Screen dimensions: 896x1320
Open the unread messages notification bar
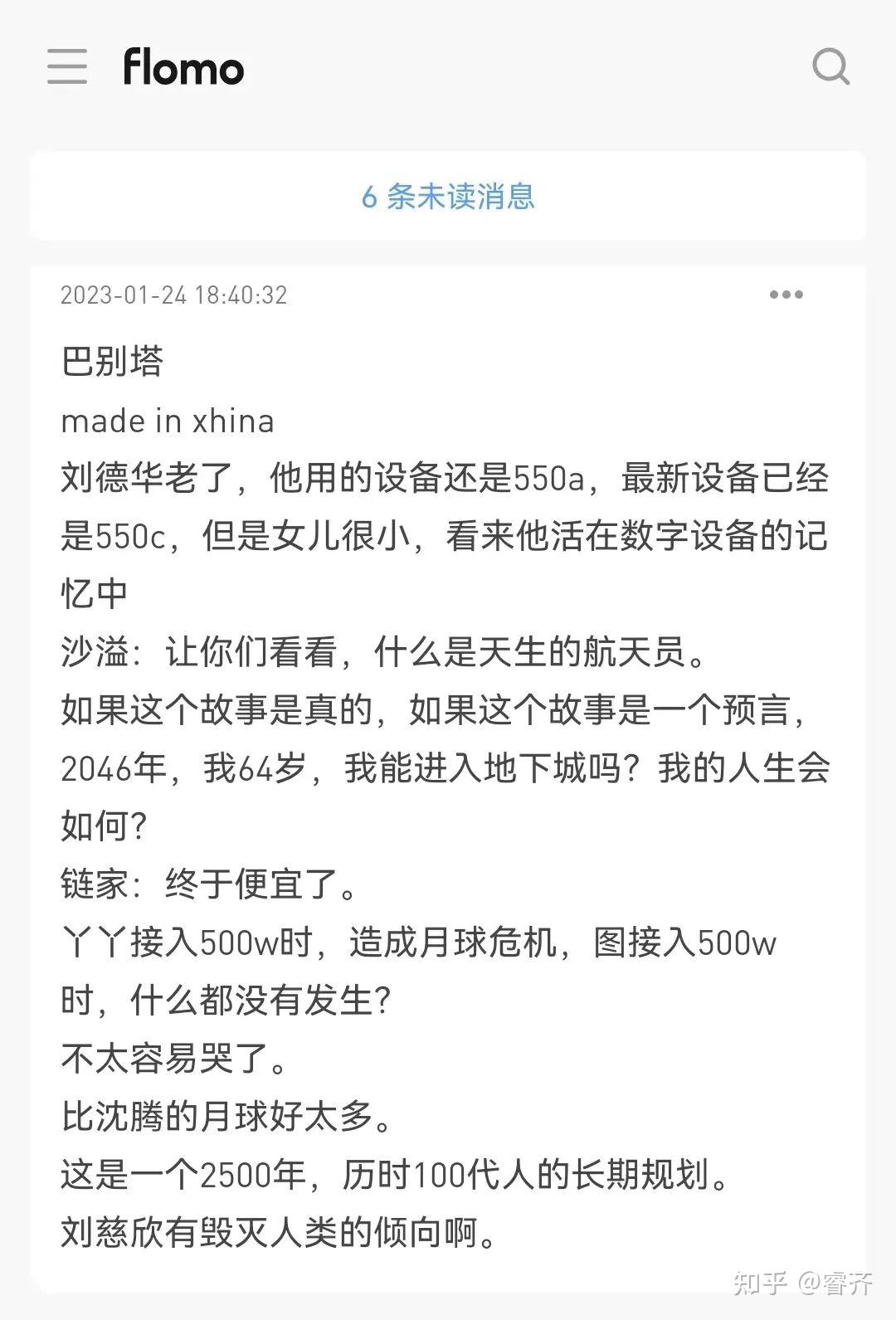[x=448, y=197]
